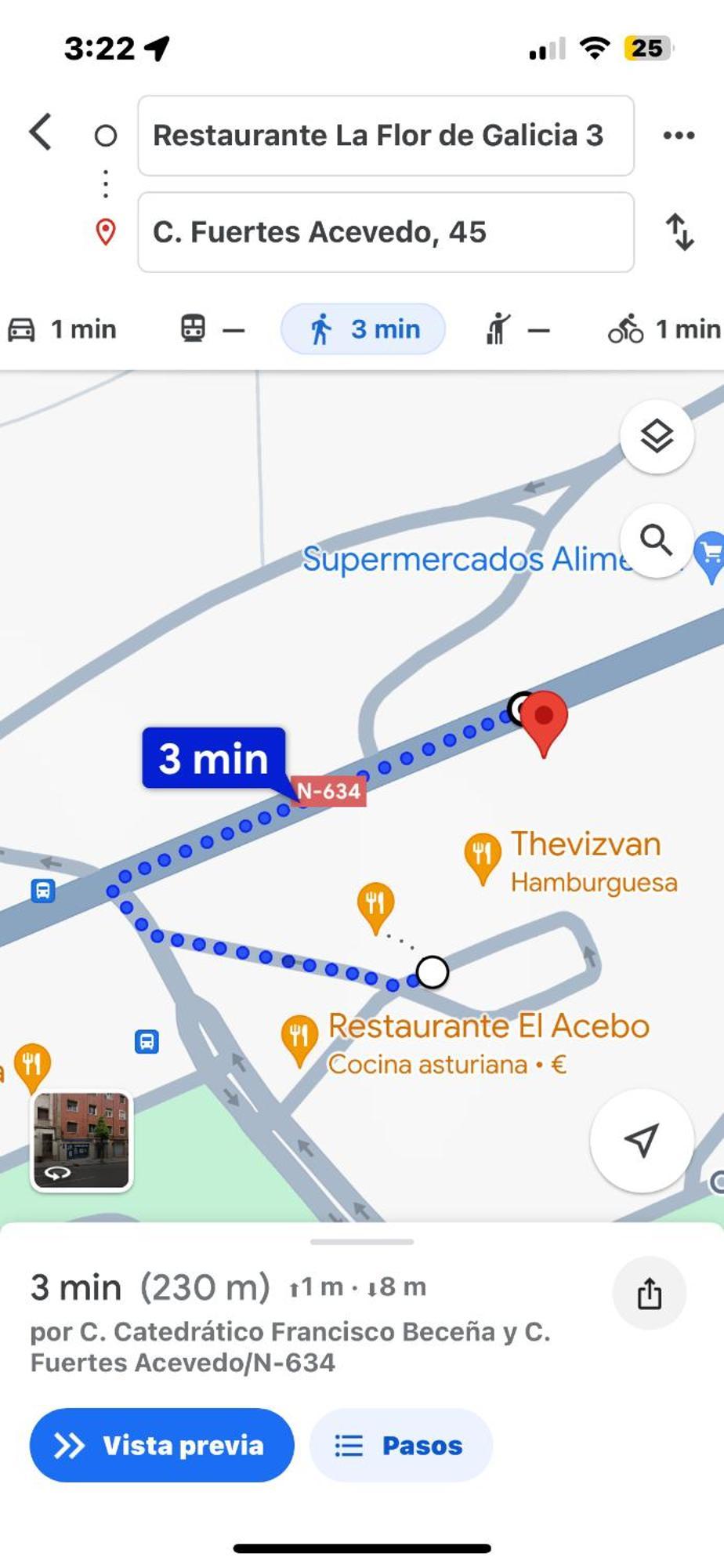The height and width of the screenshot is (1568, 724).
Task: Open the map layers button
Action: point(656,436)
